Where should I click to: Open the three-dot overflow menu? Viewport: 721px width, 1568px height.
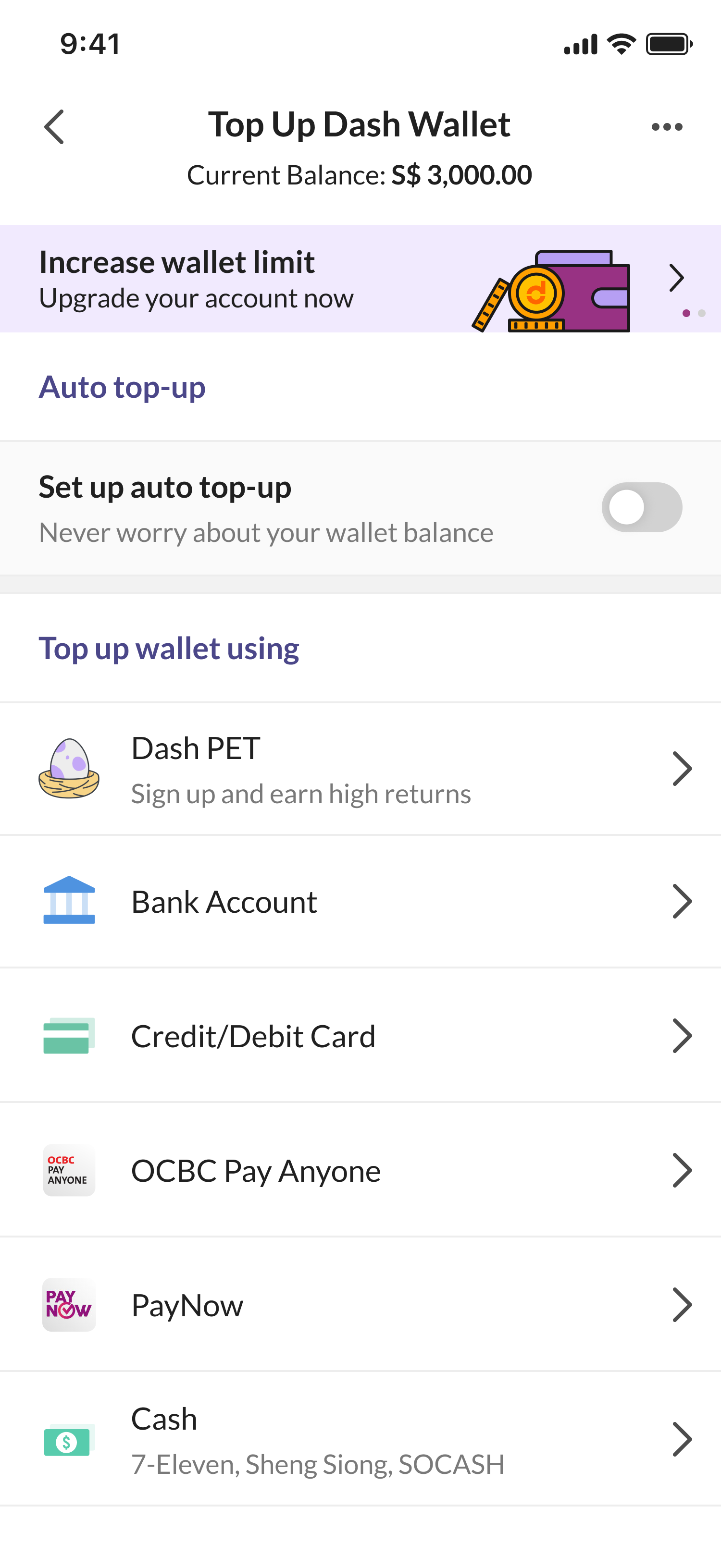click(667, 127)
